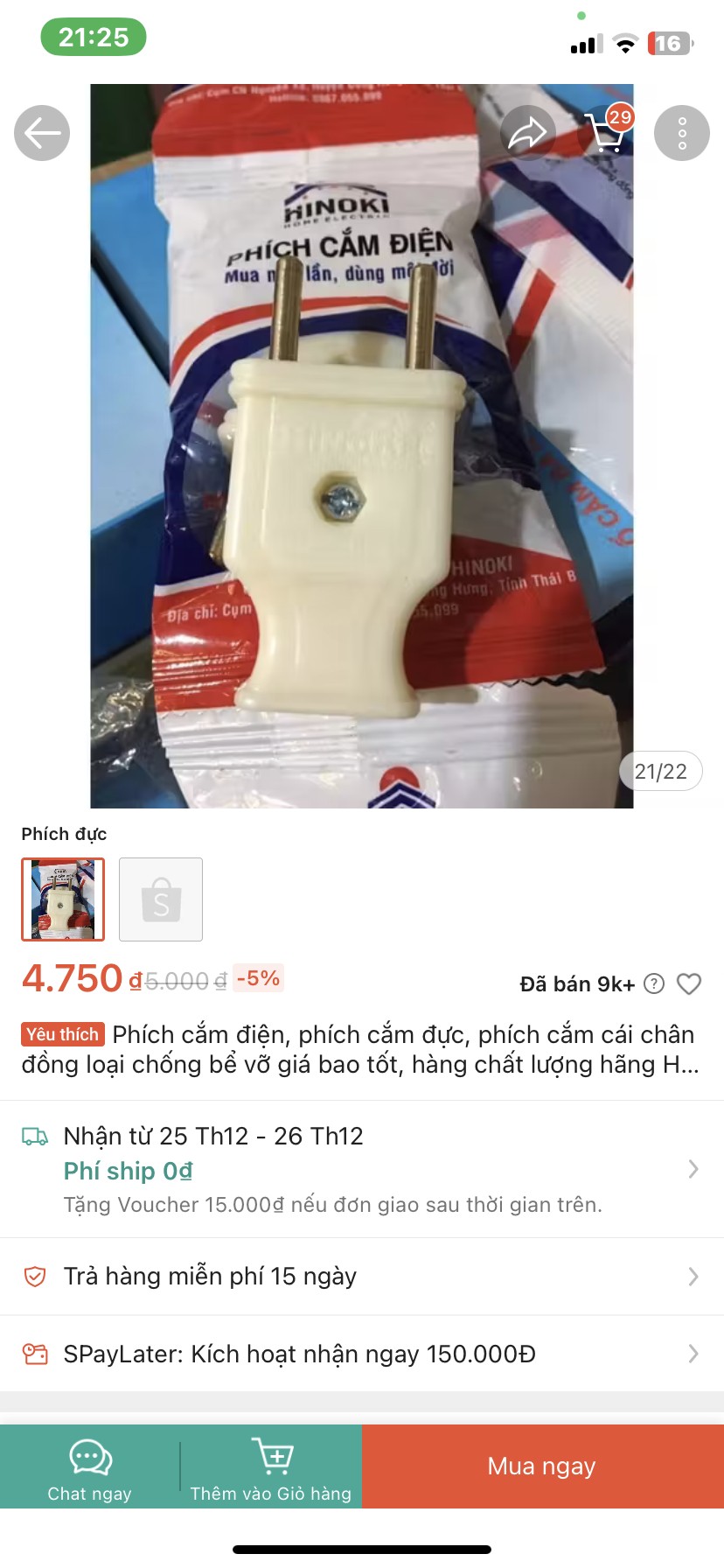Viewport: 724px width, 1568px height.
Task: Select the second variant with Shopee placeholder
Action: pyautogui.click(x=161, y=899)
